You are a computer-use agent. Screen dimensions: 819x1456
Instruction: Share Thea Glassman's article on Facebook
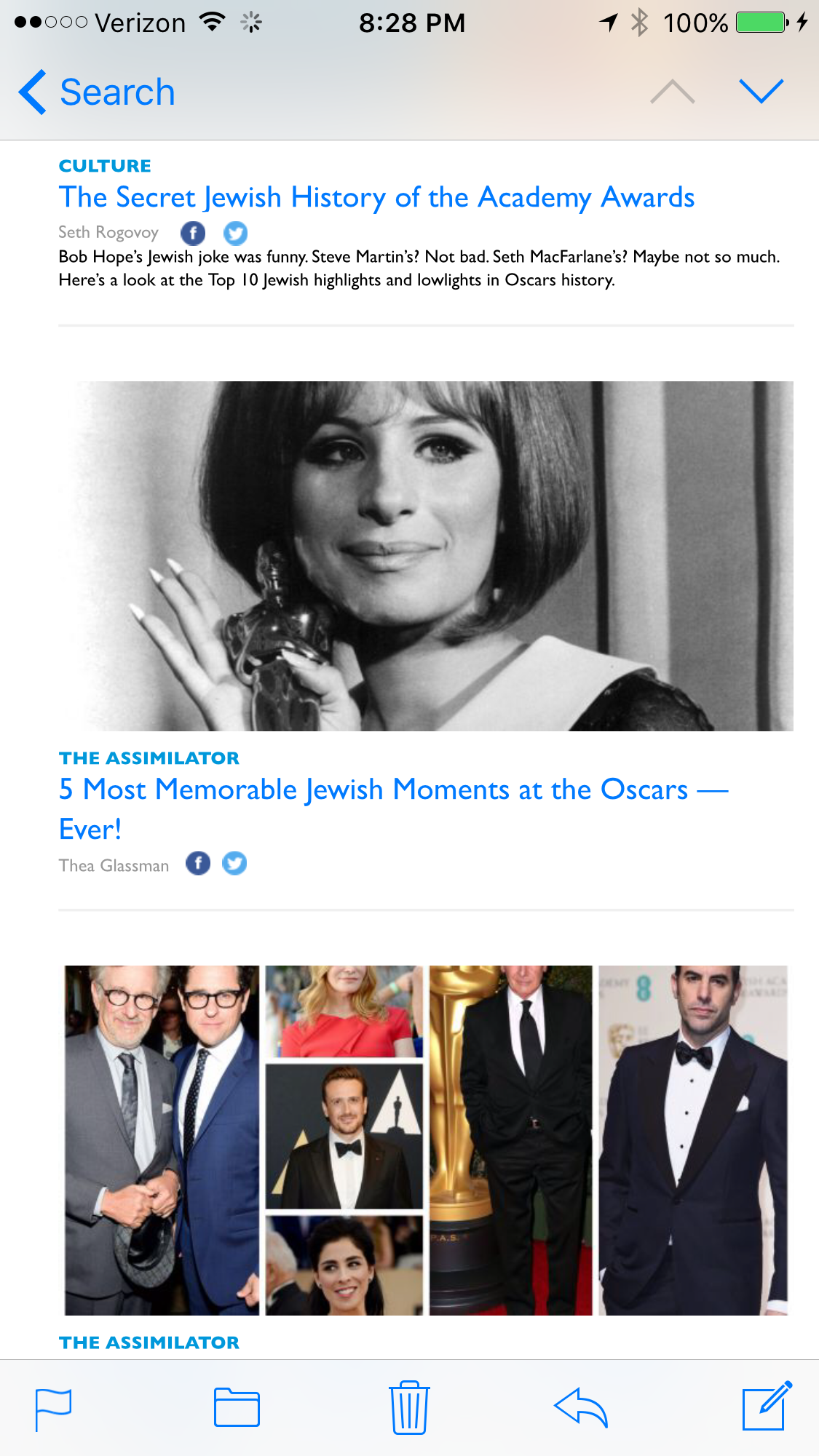(x=198, y=864)
